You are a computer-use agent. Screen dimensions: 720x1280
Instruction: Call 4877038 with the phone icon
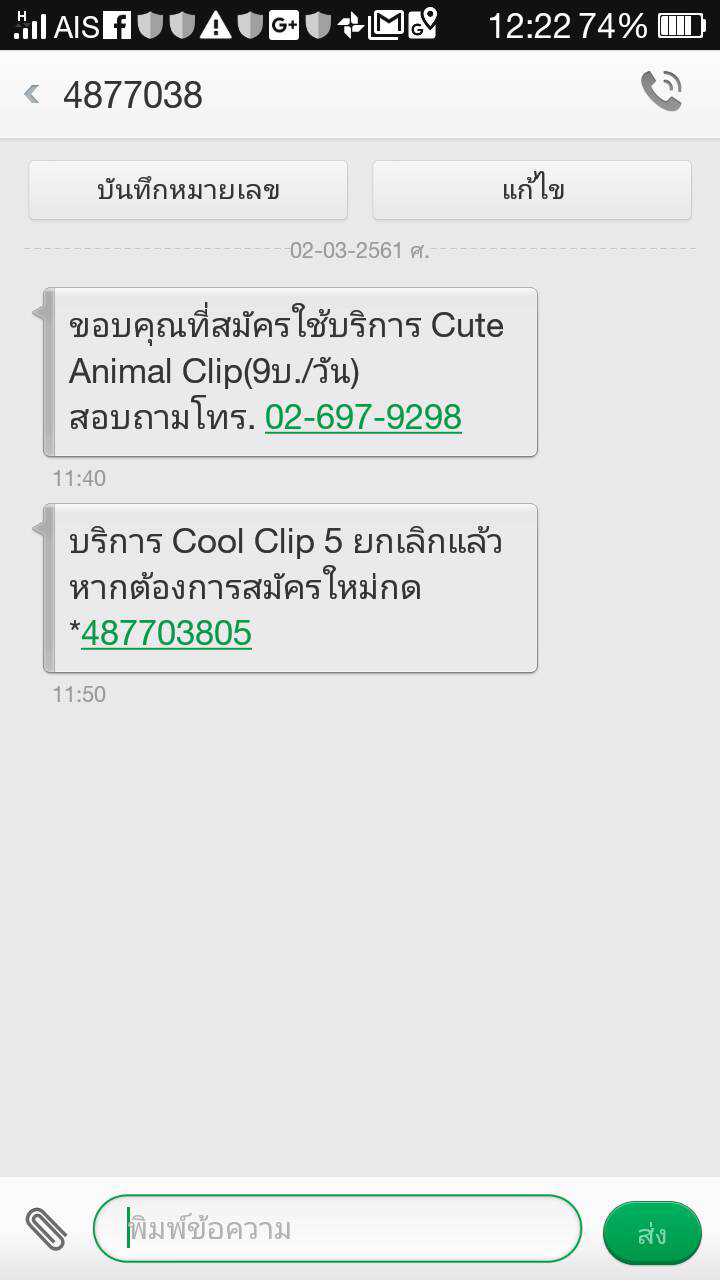point(661,92)
